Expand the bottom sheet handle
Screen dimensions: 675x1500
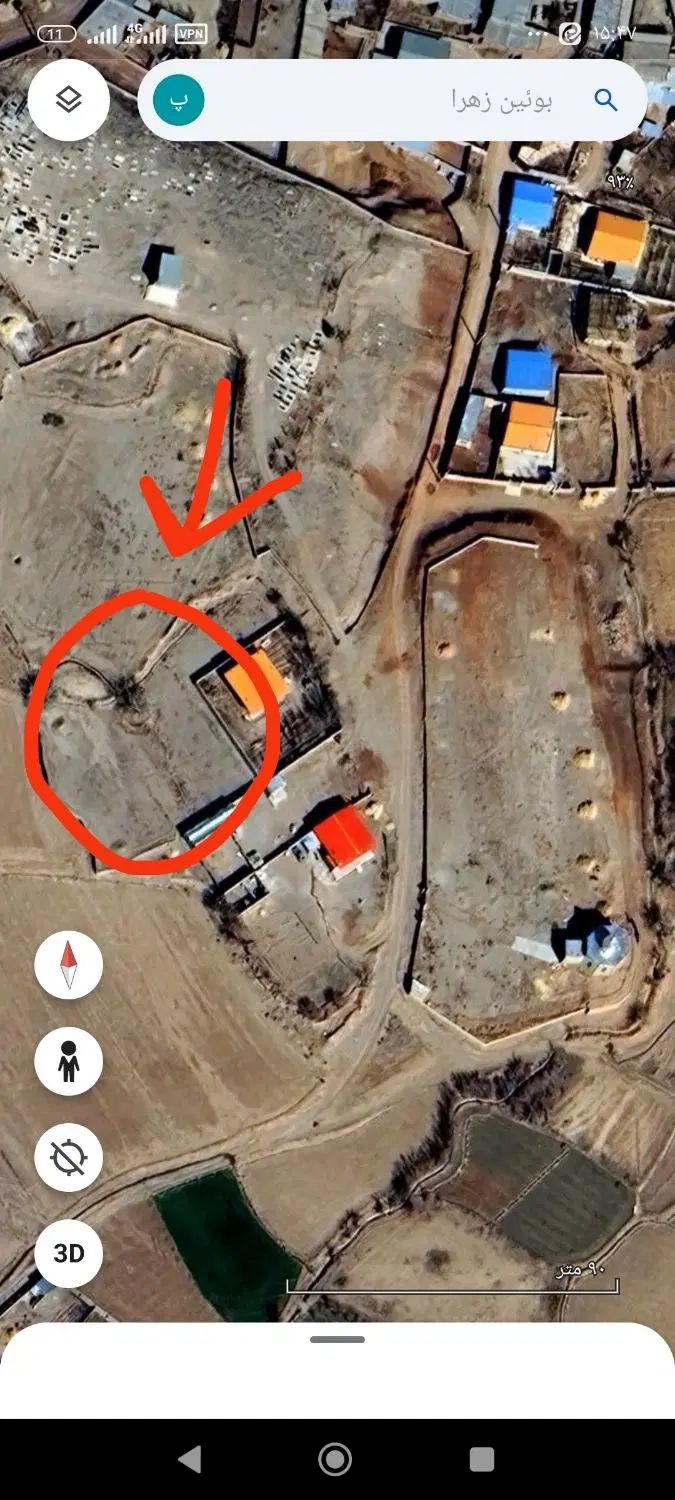[x=337, y=1339]
